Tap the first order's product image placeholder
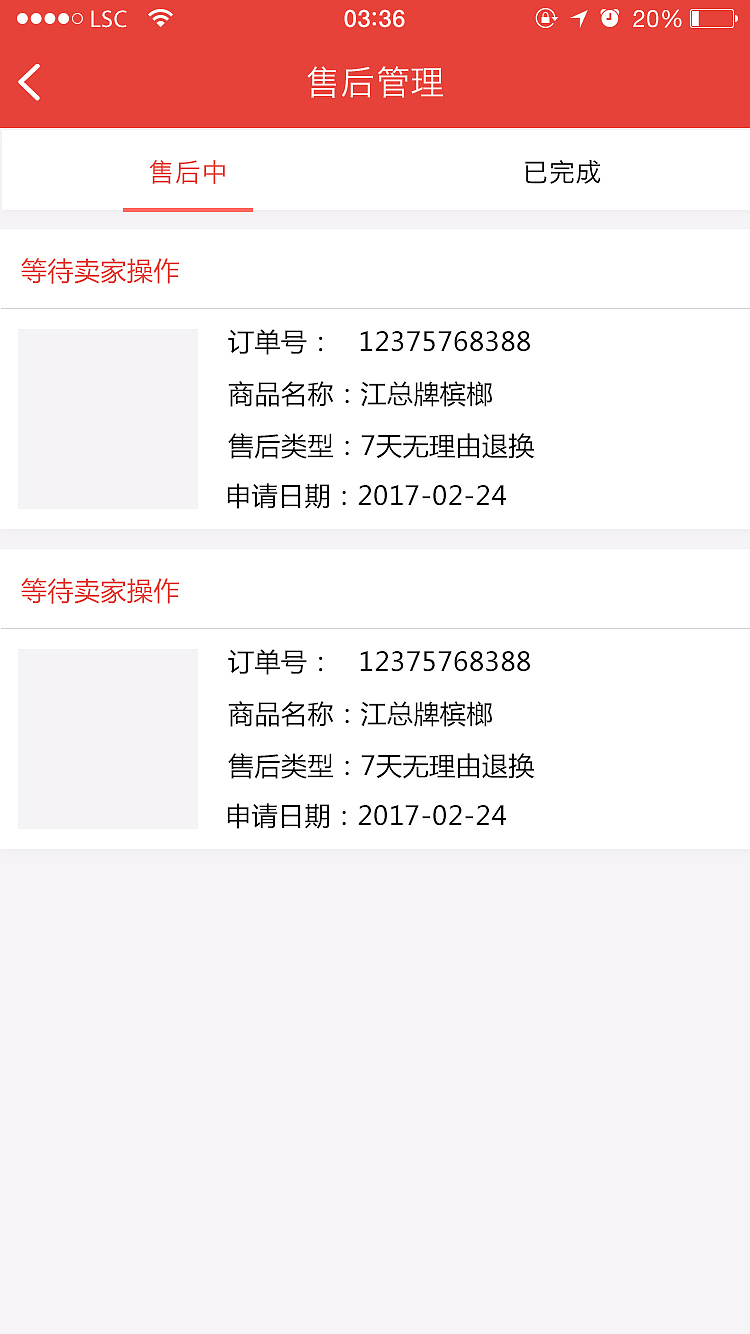Screen dimensions: 750x1334 (107, 418)
